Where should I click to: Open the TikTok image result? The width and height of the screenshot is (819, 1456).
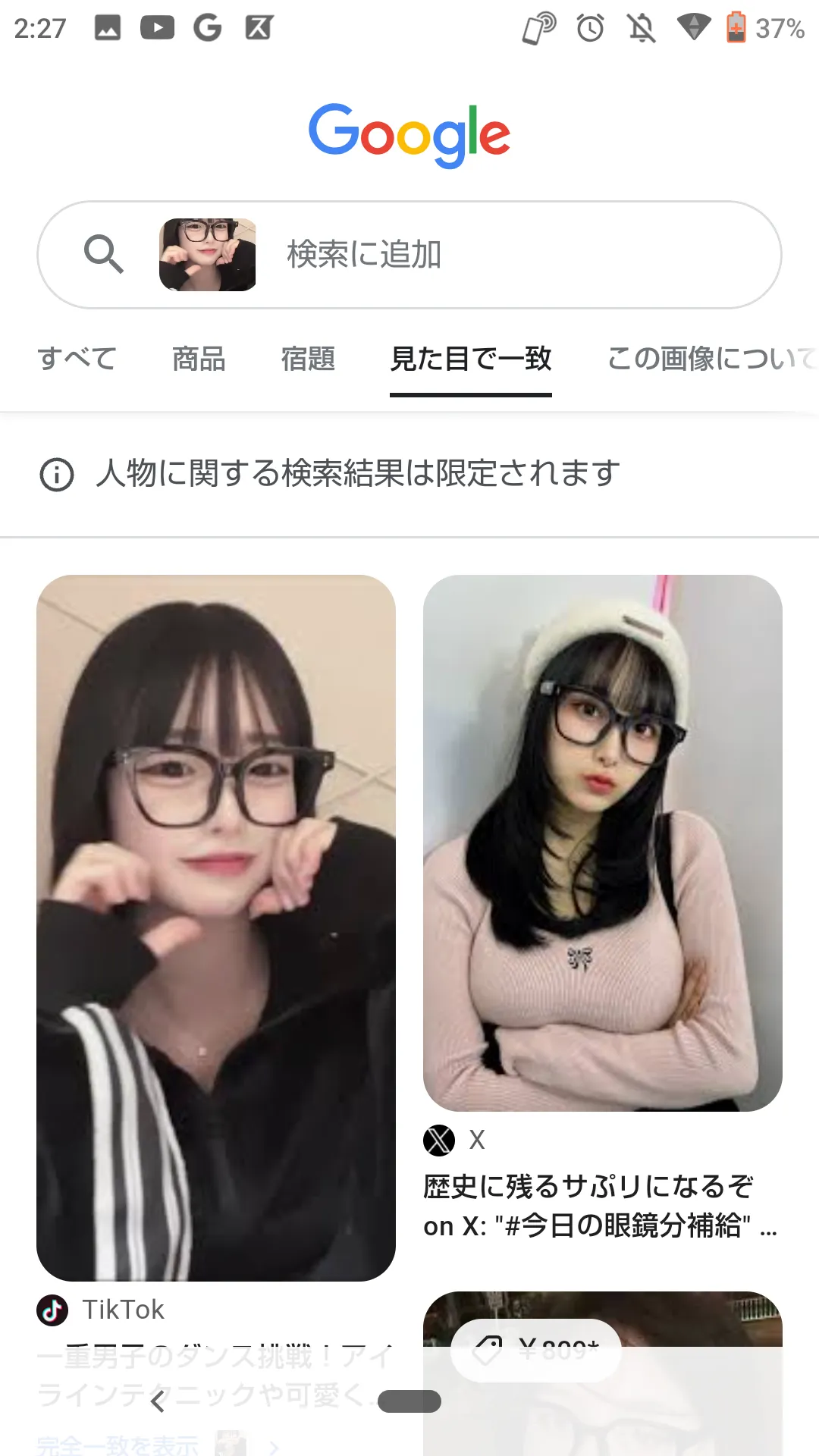[216, 927]
